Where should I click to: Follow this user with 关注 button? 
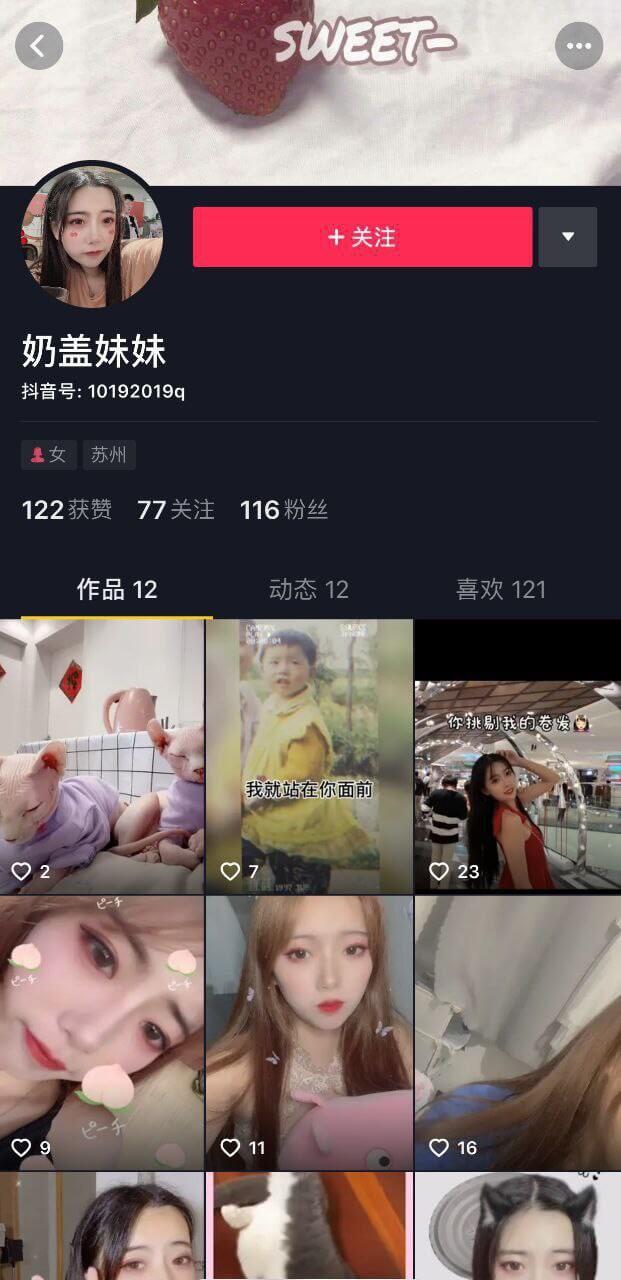362,237
